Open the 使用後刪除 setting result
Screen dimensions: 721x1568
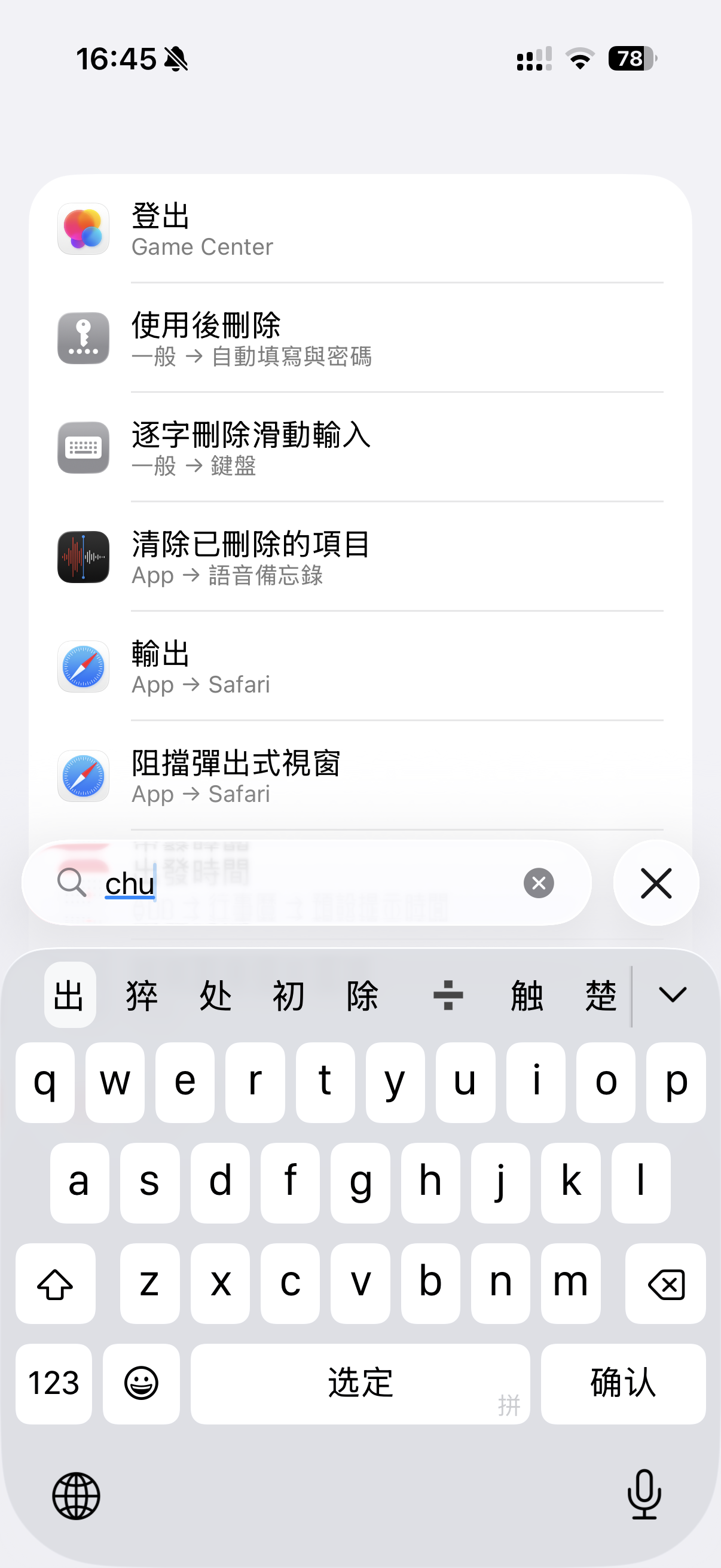tap(359, 338)
